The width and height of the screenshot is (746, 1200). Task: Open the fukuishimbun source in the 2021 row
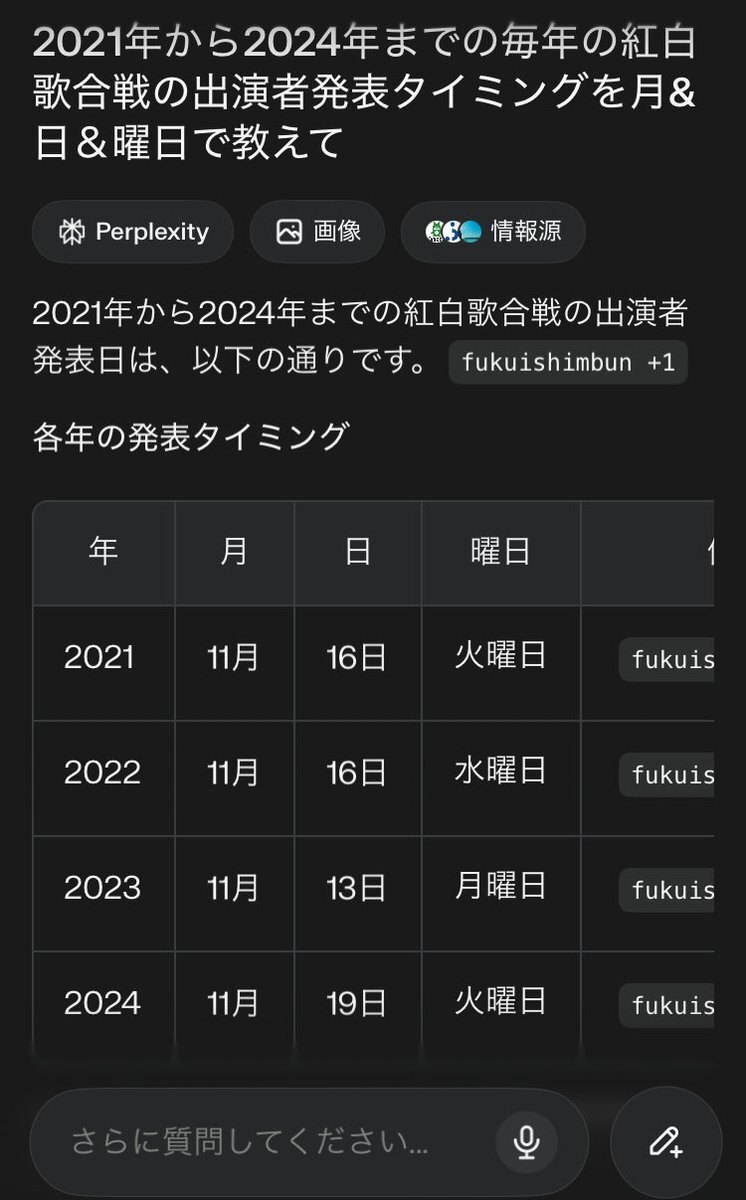pyautogui.click(x=668, y=660)
